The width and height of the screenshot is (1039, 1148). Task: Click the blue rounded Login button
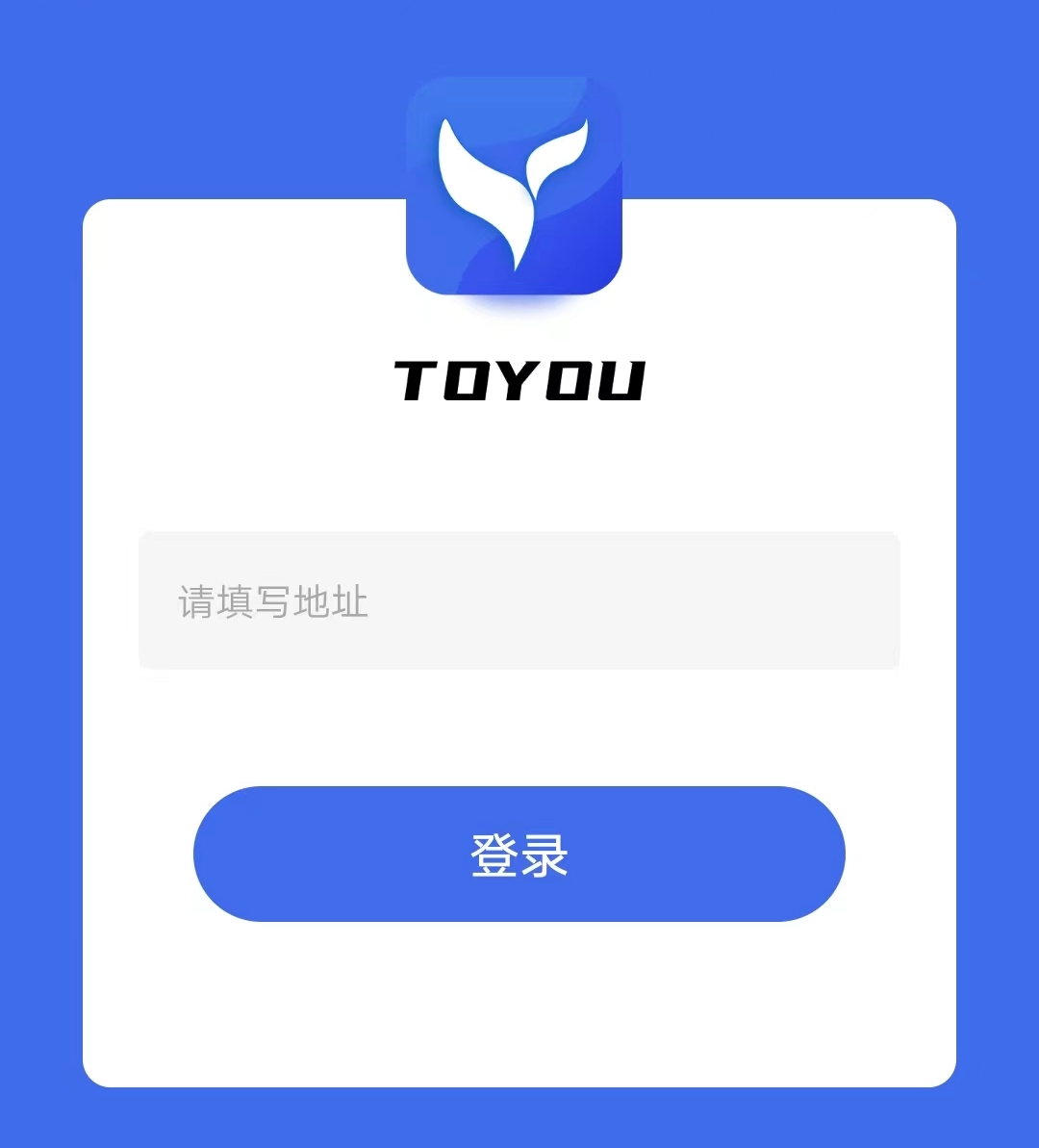coord(519,854)
